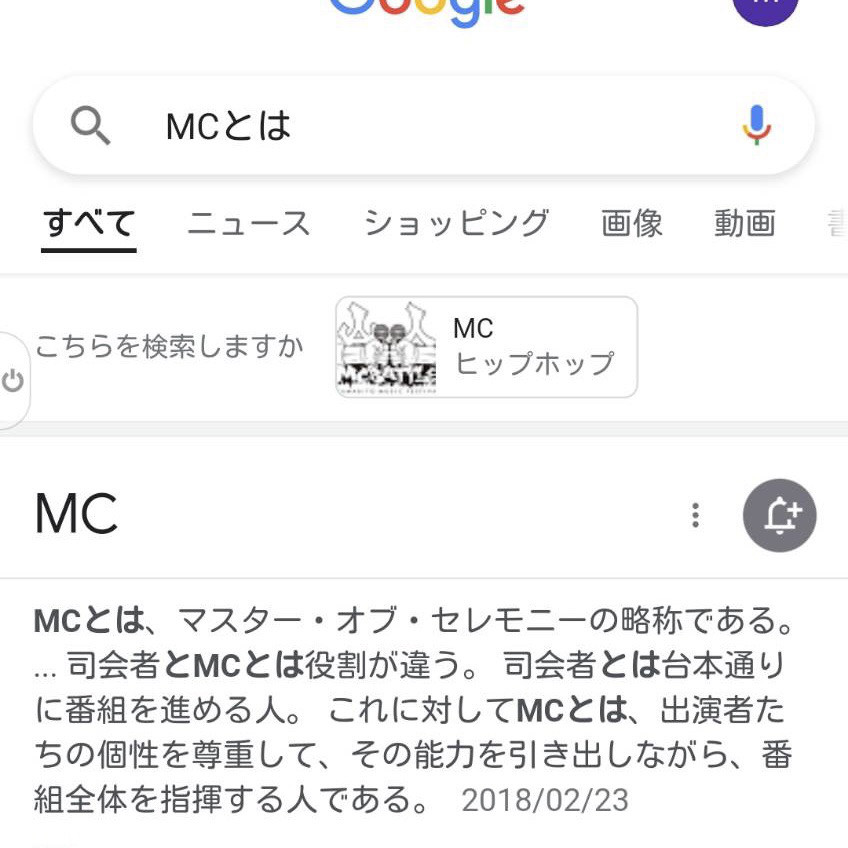
Task: Switch to the 動画 tab
Action: (745, 223)
